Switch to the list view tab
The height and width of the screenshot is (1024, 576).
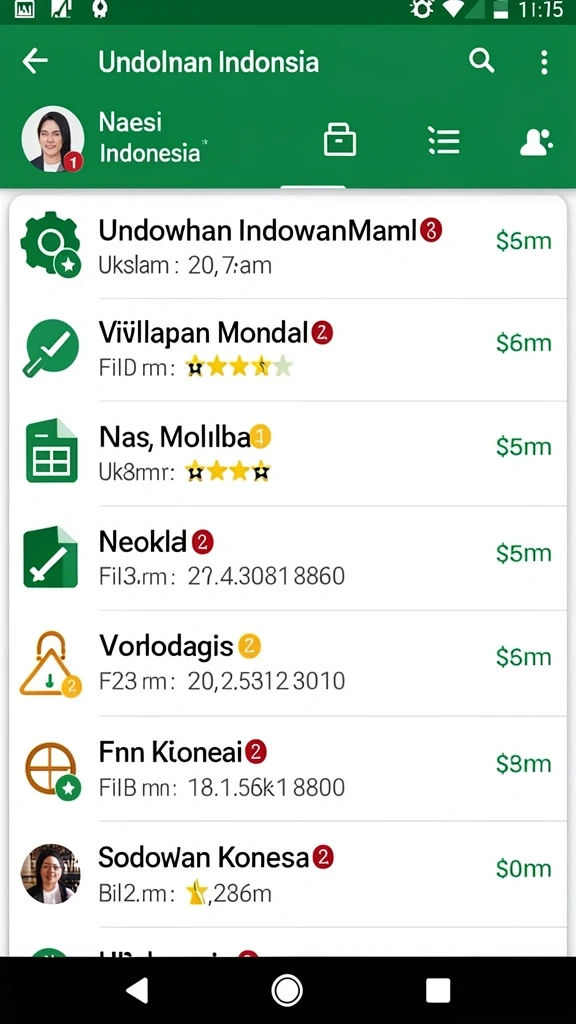pos(444,140)
